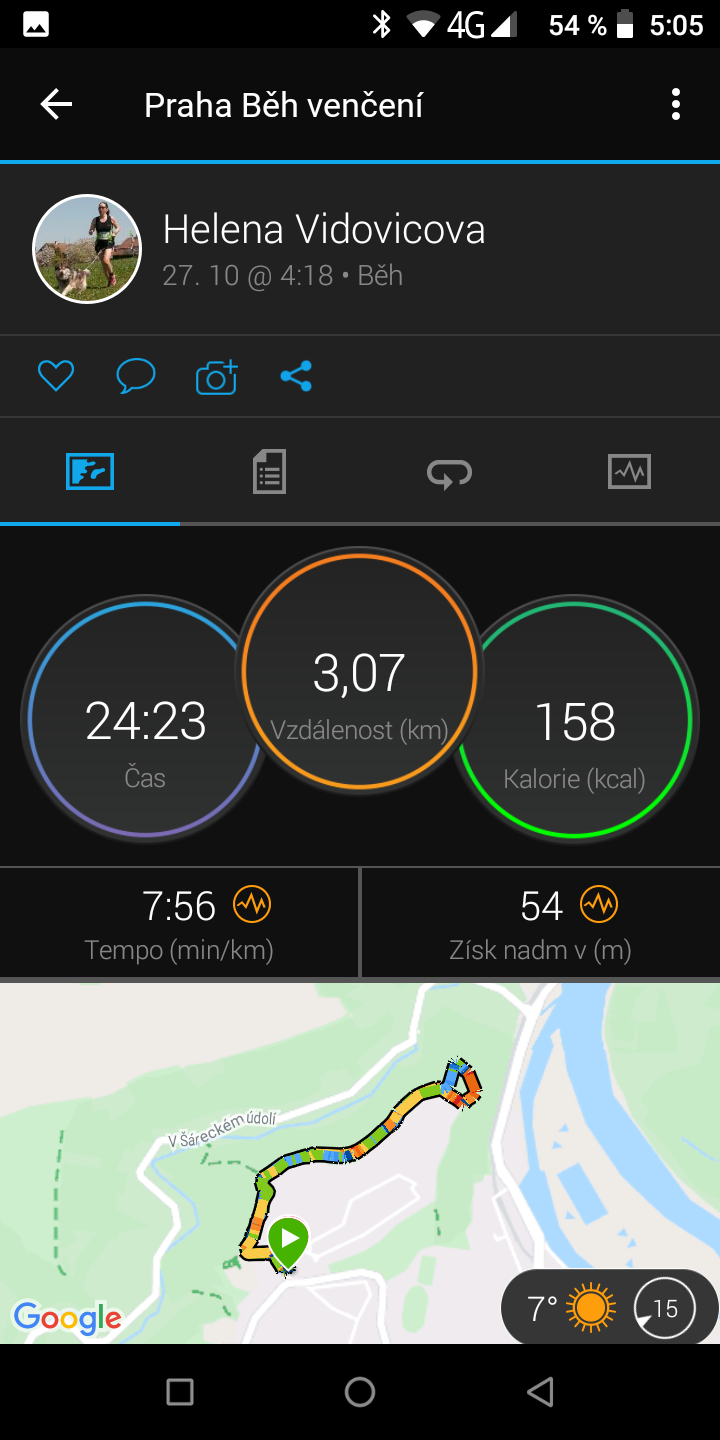This screenshot has width=720, height=1440.
Task: Tap the Zisk nadm v insights icon
Action: click(x=599, y=905)
